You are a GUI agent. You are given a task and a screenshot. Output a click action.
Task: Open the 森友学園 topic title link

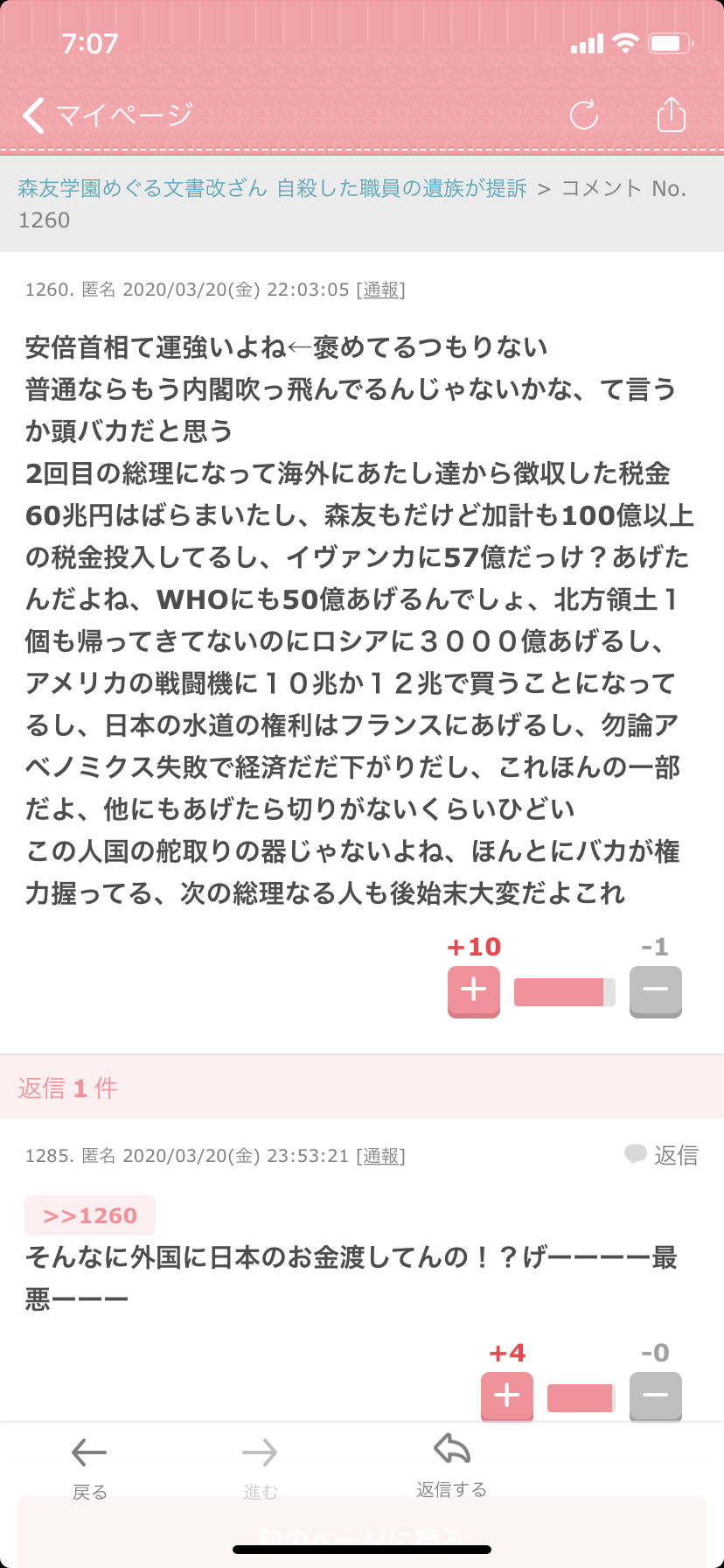click(x=272, y=188)
